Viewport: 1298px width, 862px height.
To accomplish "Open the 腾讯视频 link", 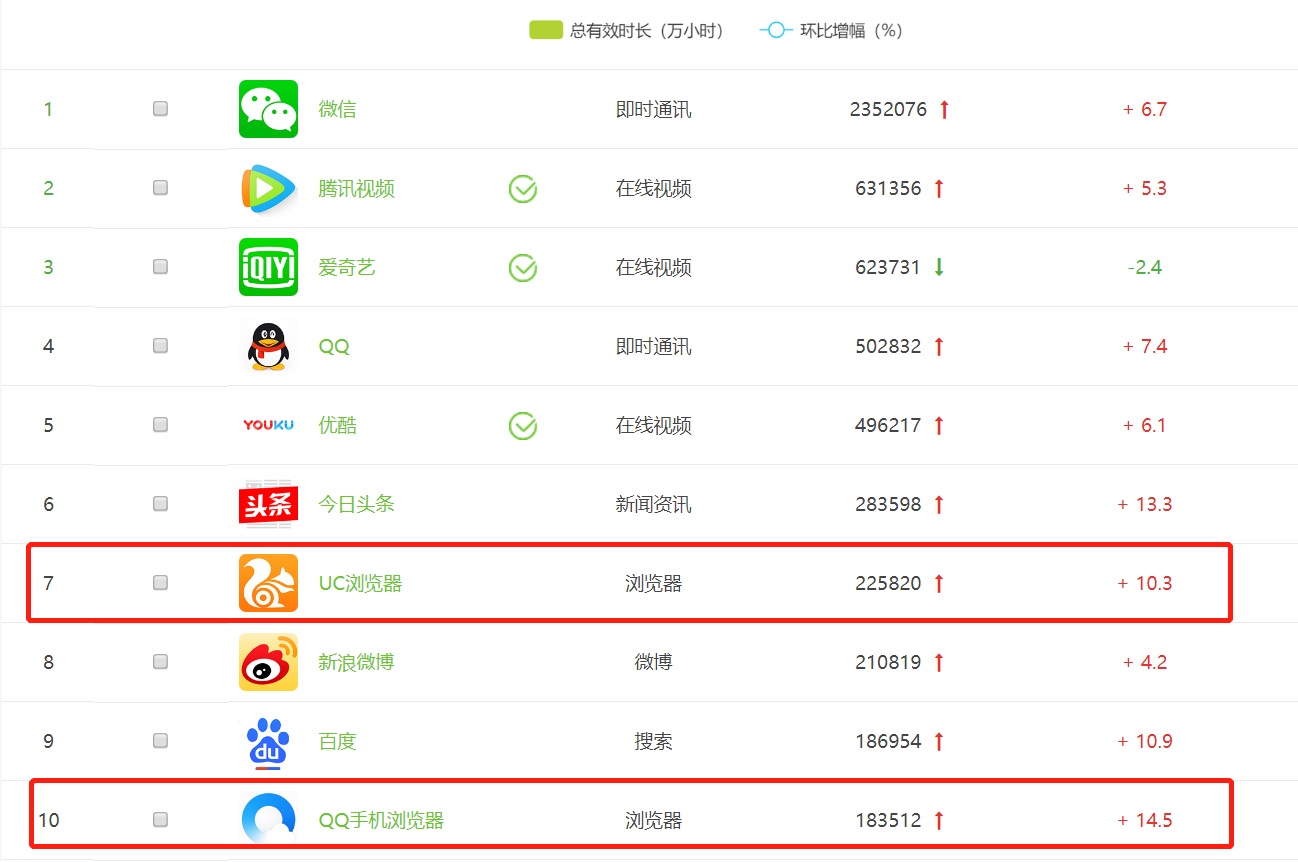I will 356,188.
